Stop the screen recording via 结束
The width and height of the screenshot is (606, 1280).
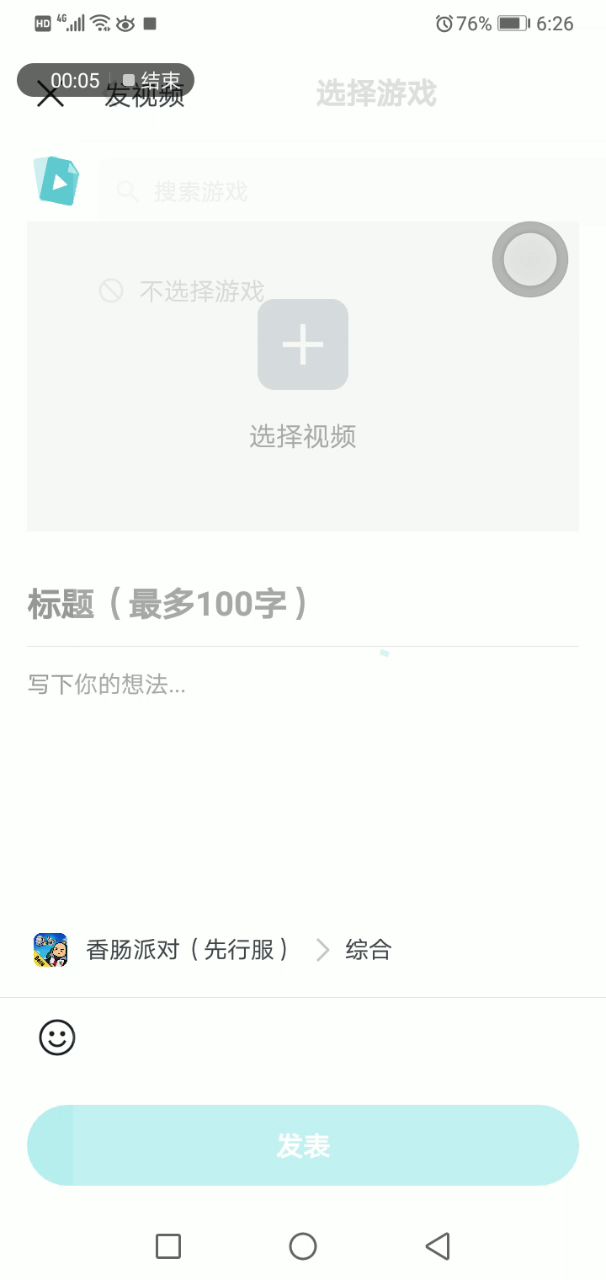click(153, 80)
